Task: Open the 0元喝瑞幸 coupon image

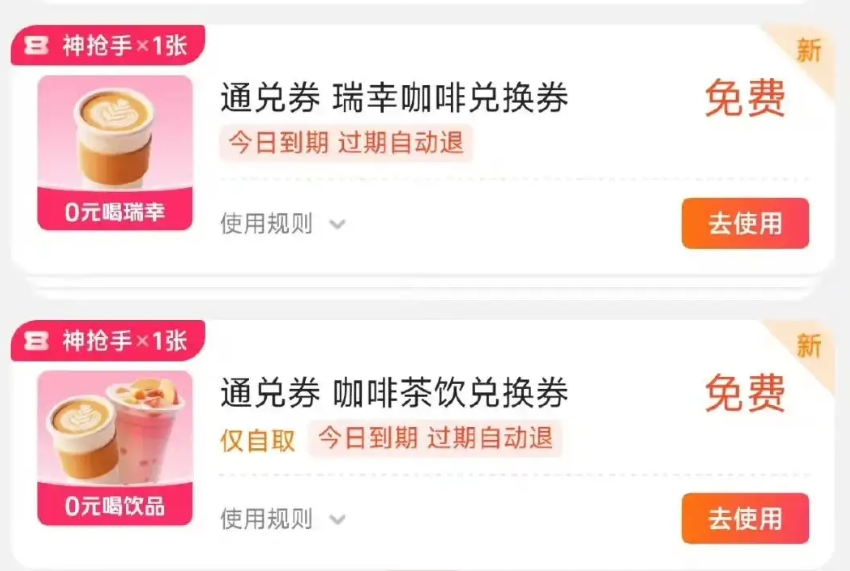Action: [115, 152]
